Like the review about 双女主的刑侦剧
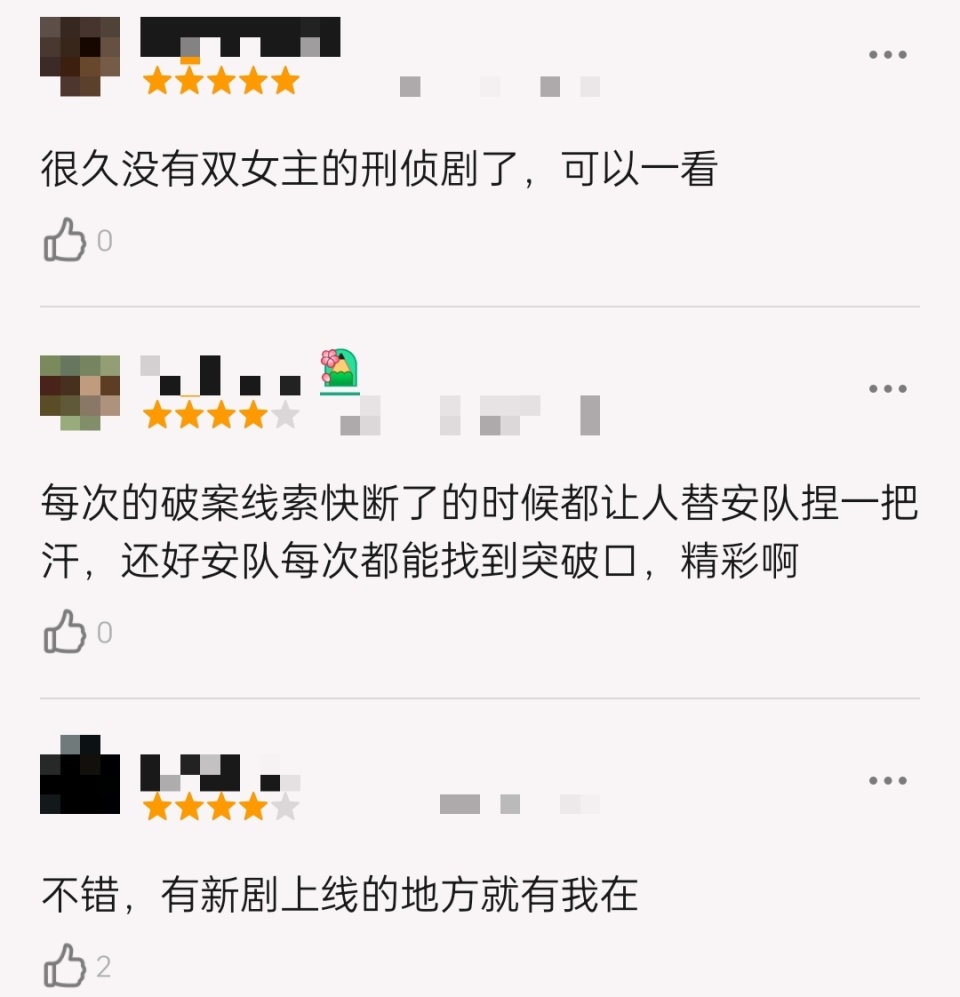Viewport: 960px width, 997px height. [66, 241]
